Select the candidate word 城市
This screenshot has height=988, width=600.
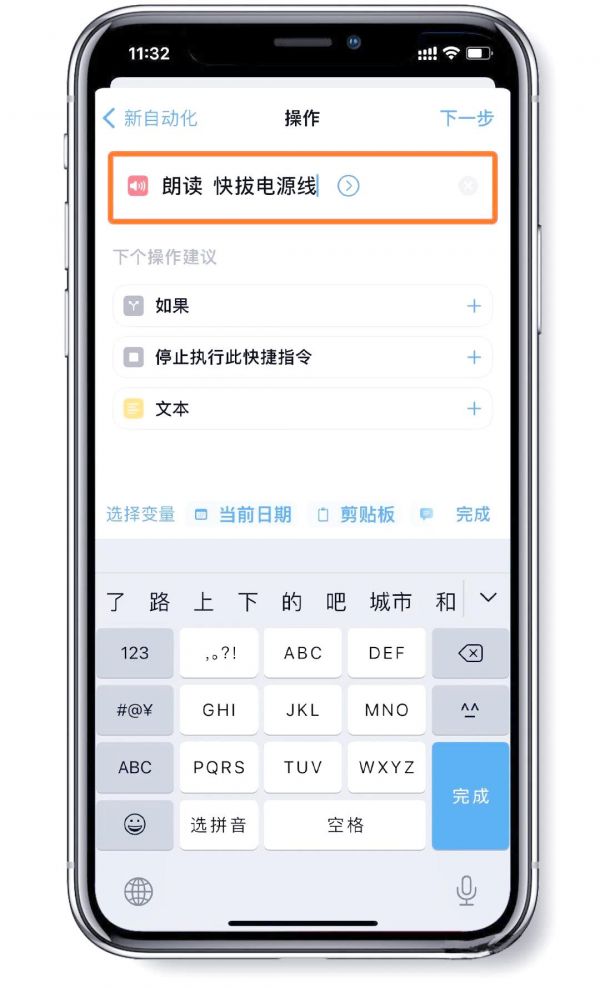tap(390, 601)
